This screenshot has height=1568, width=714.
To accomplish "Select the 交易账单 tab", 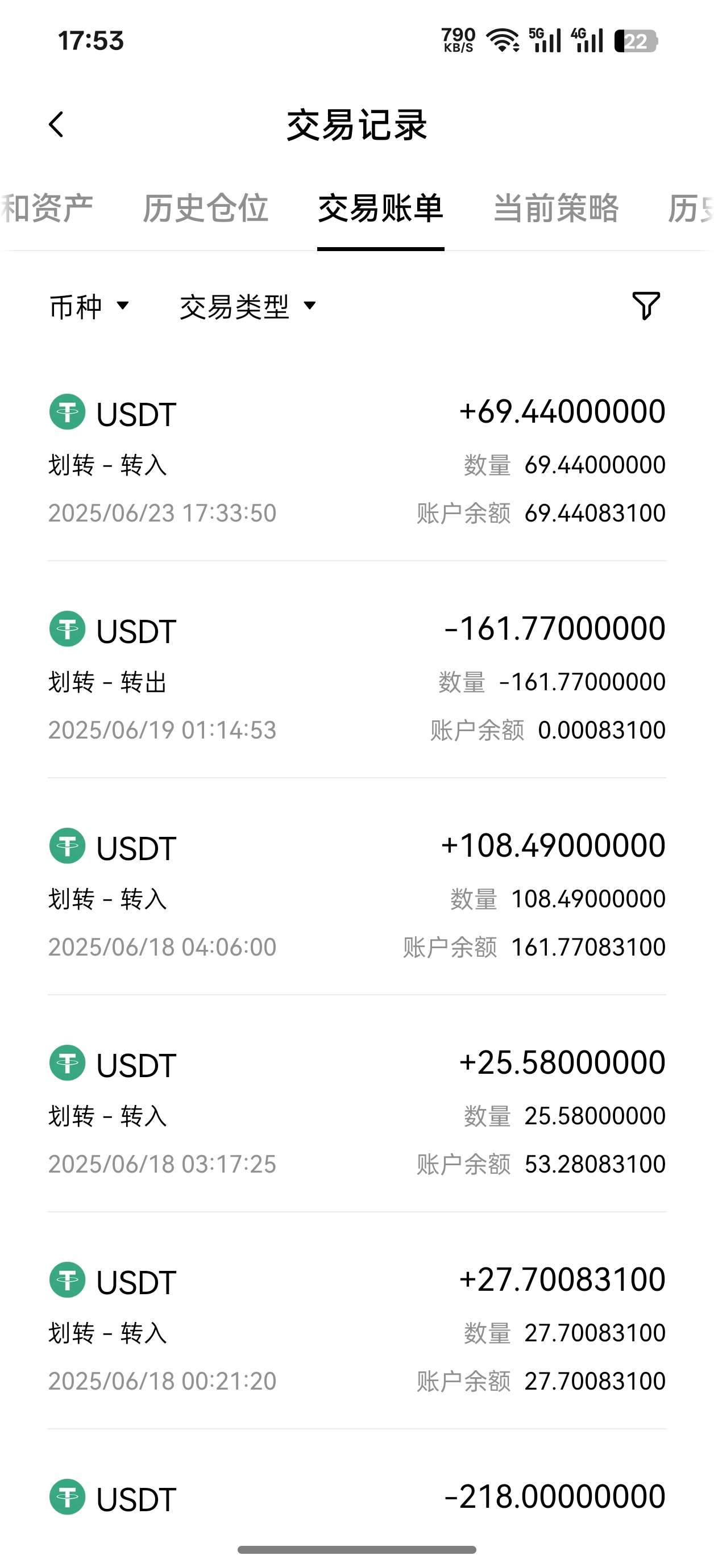I will click(381, 208).
